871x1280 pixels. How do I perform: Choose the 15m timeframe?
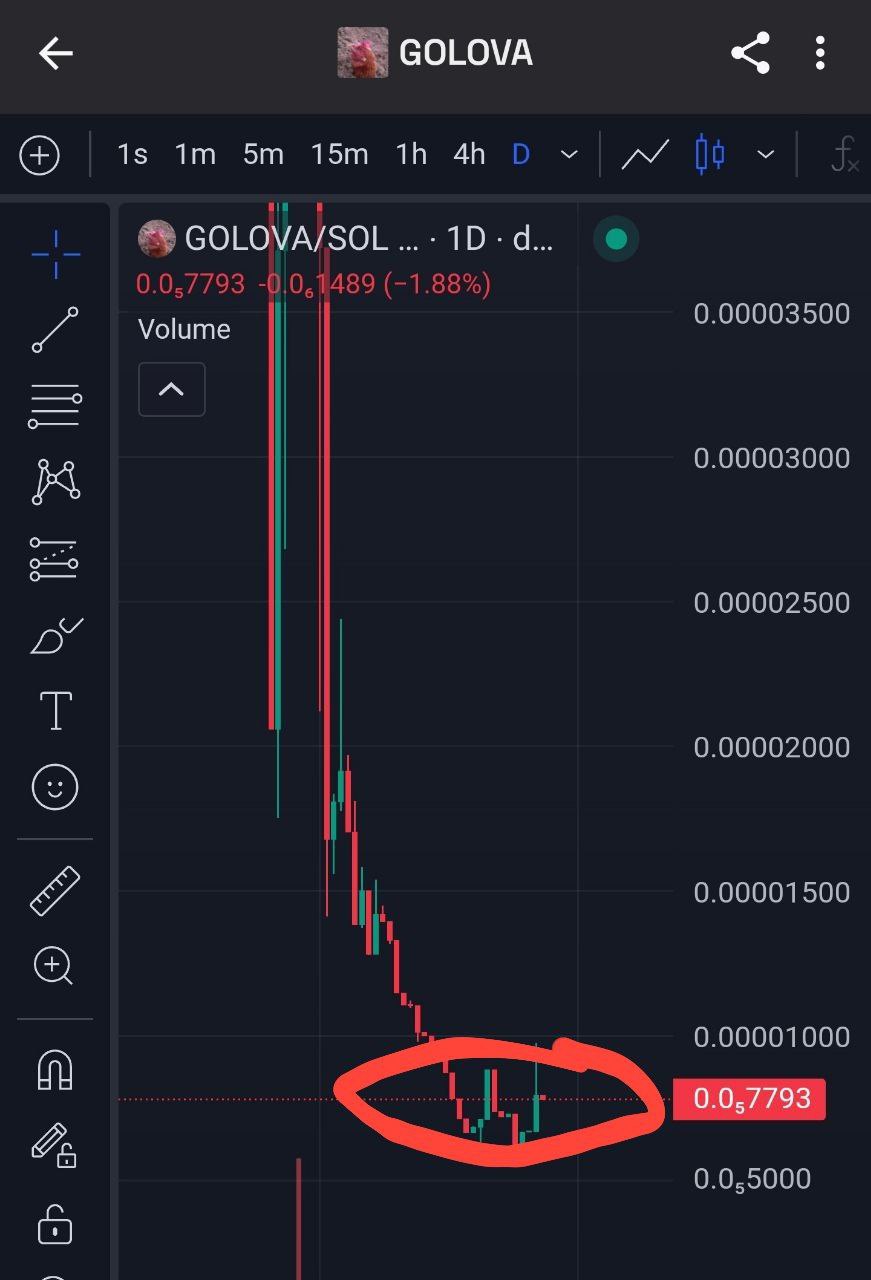[339, 155]
